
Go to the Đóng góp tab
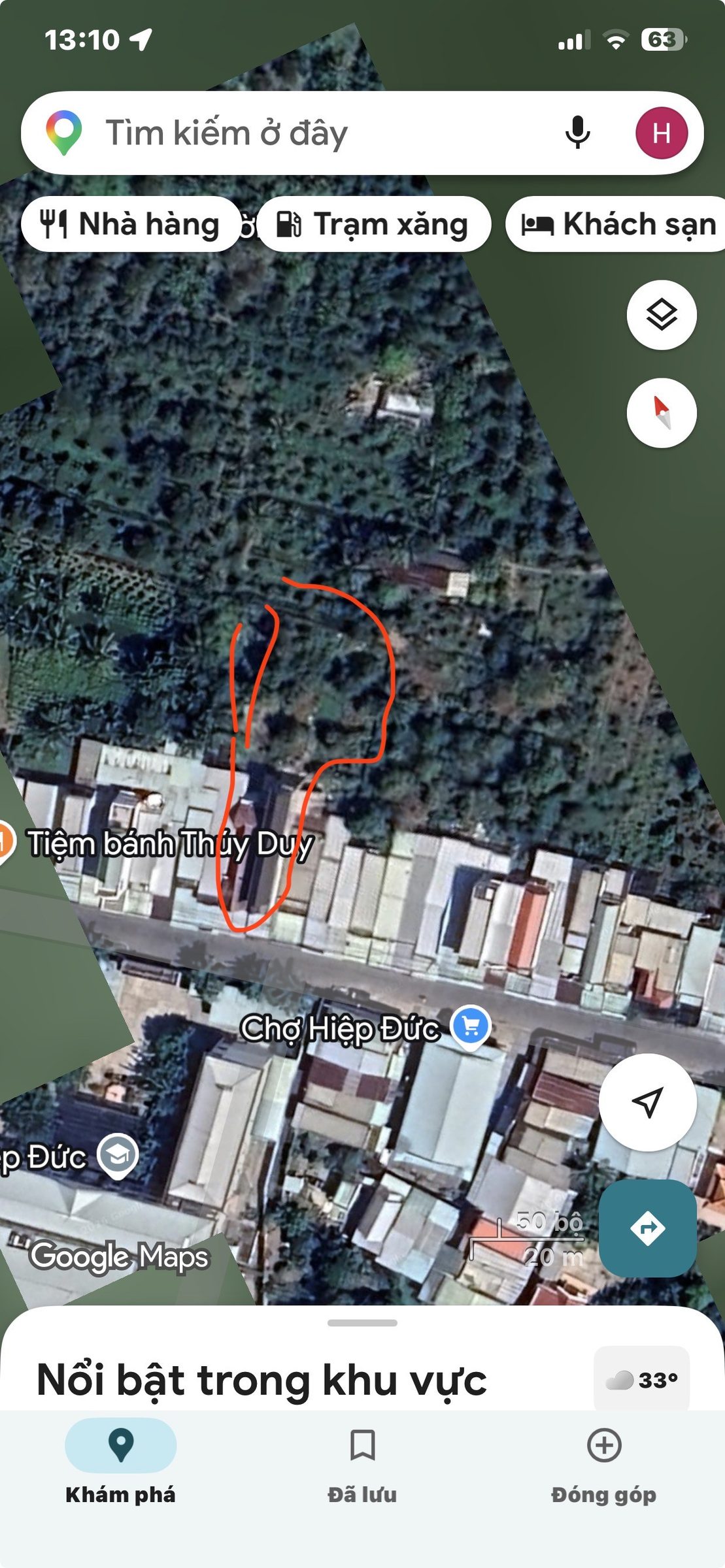(x=603, y=1466)
